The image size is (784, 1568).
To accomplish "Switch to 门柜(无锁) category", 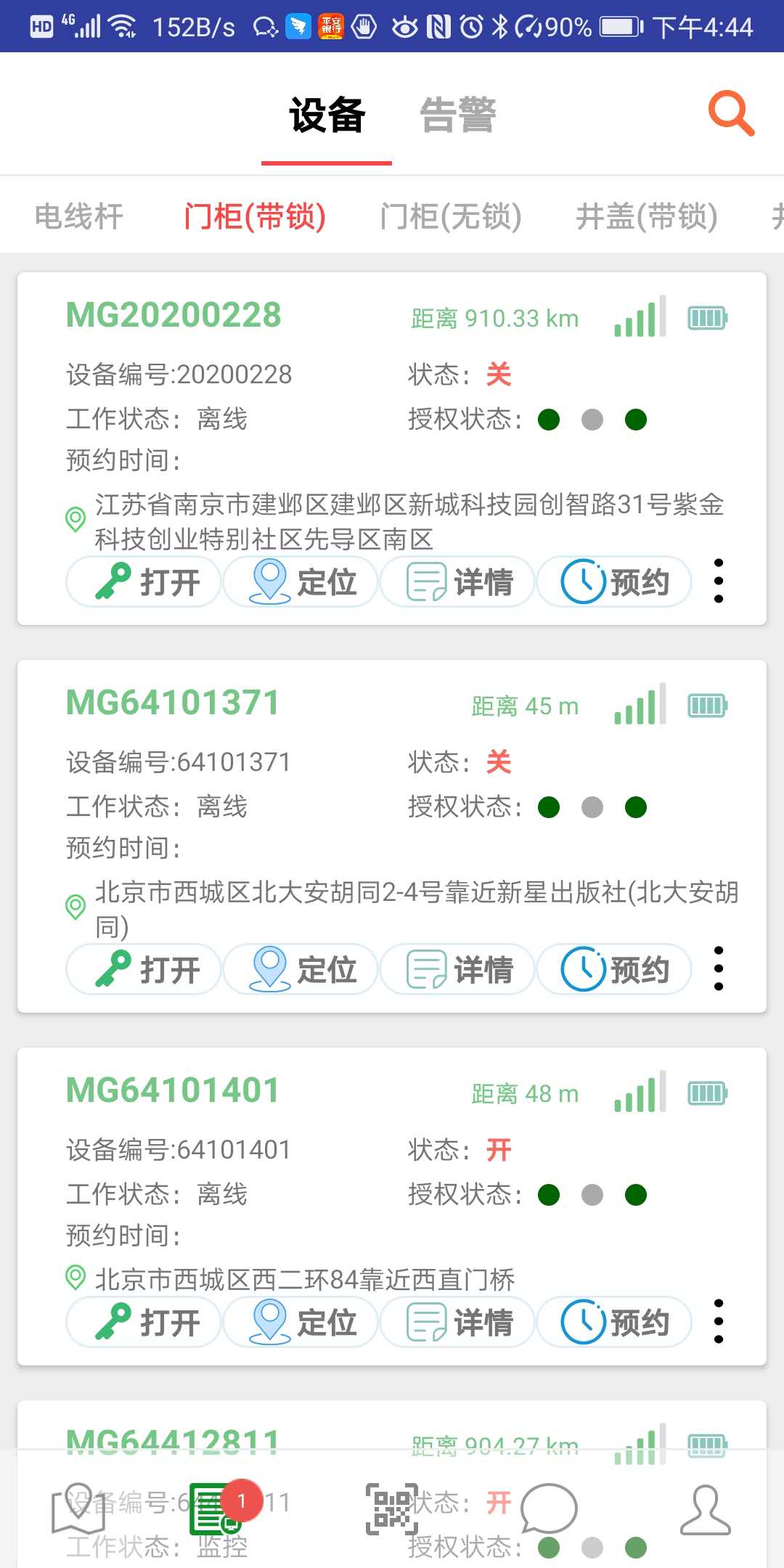I will point(451,216).
